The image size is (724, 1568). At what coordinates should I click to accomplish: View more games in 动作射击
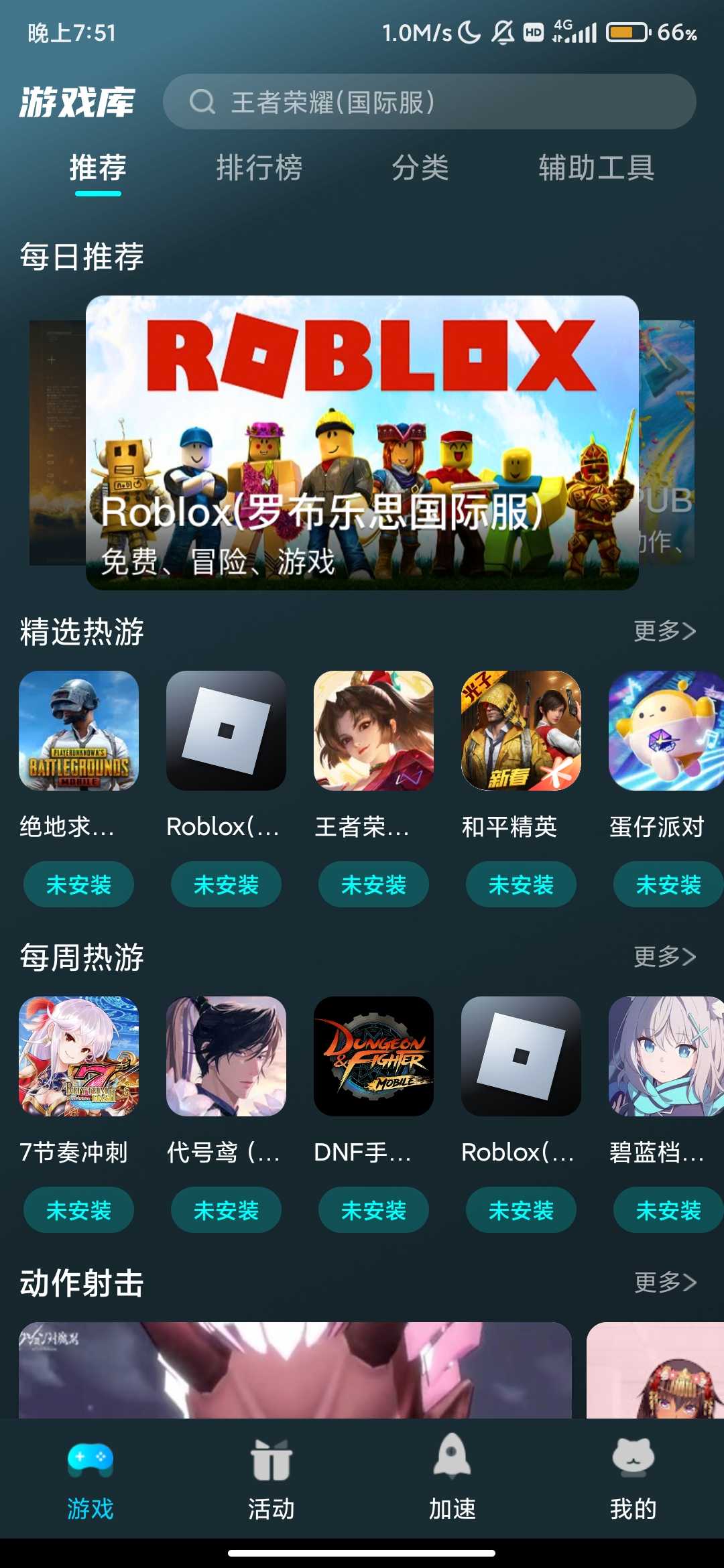(664, 1282)
